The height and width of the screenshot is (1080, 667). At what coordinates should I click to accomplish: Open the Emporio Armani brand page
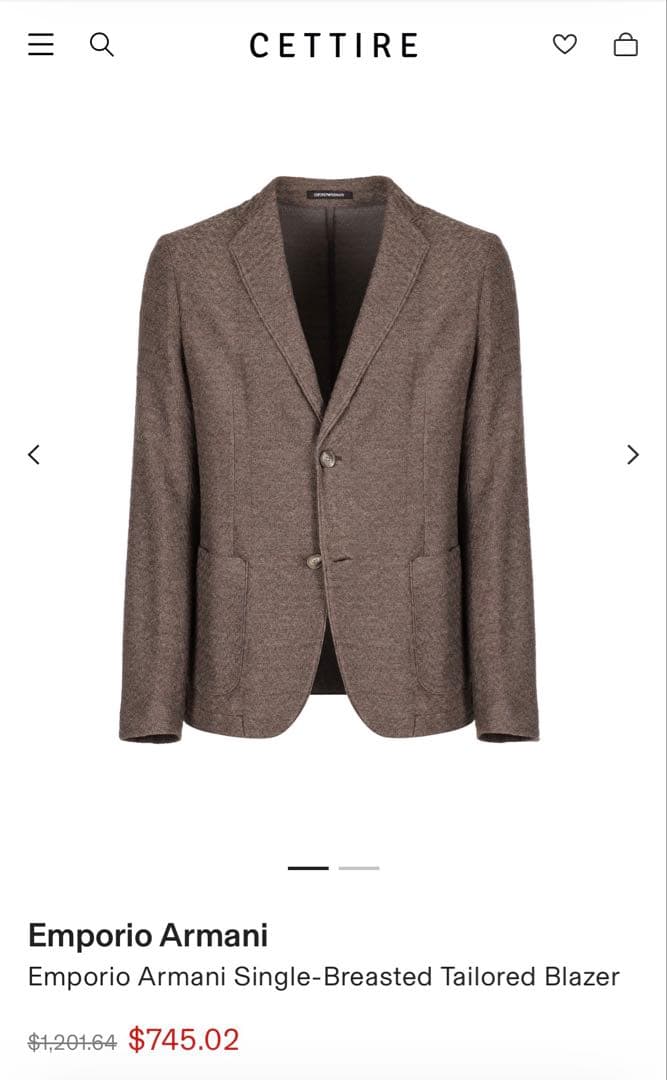click(148, 936)
